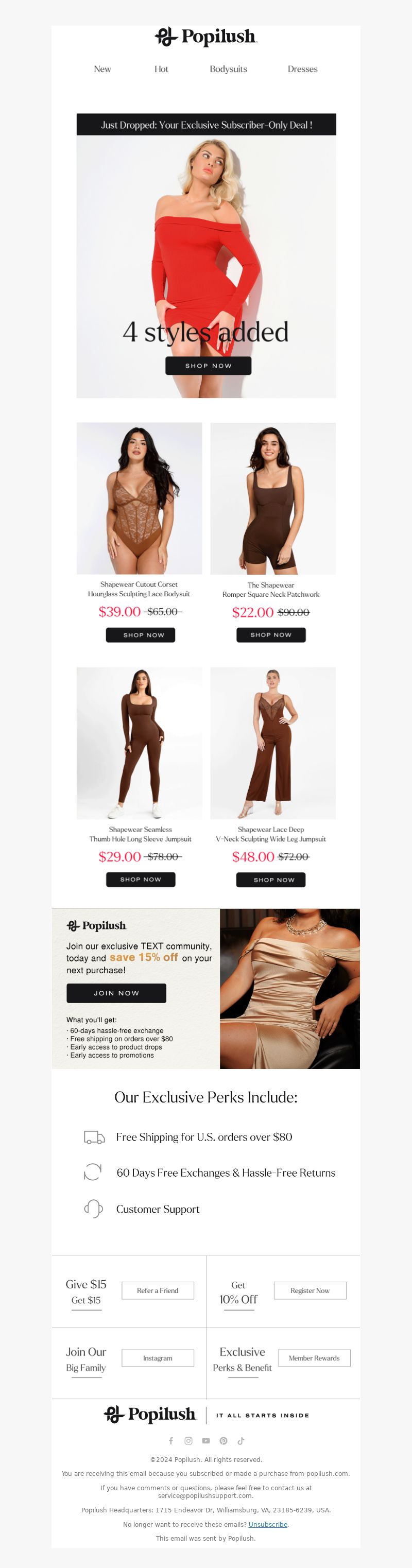The image size is (412, 1568).
Task: Tap Refer a Friend button
Action: click(158, 1290)
